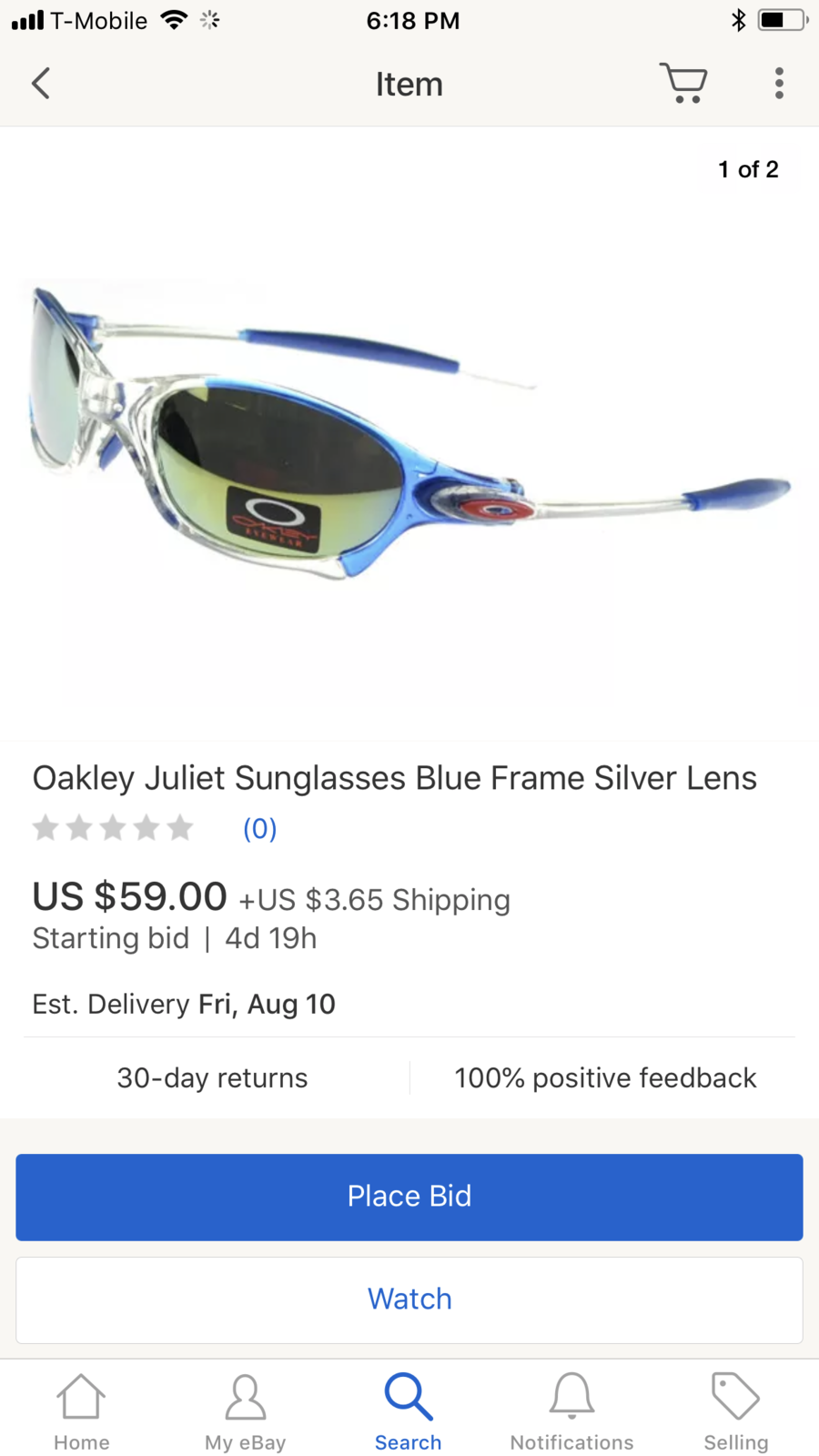The width and height of the screenshot is (819, 1456).
Task: Switch to the Home tab
Action: [82, 1412]
